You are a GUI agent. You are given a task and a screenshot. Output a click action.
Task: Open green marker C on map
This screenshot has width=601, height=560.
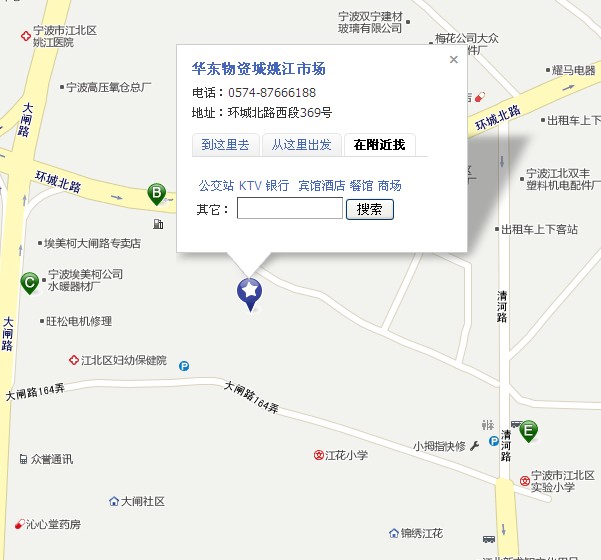pyautogui.click(x=30, y=283)
